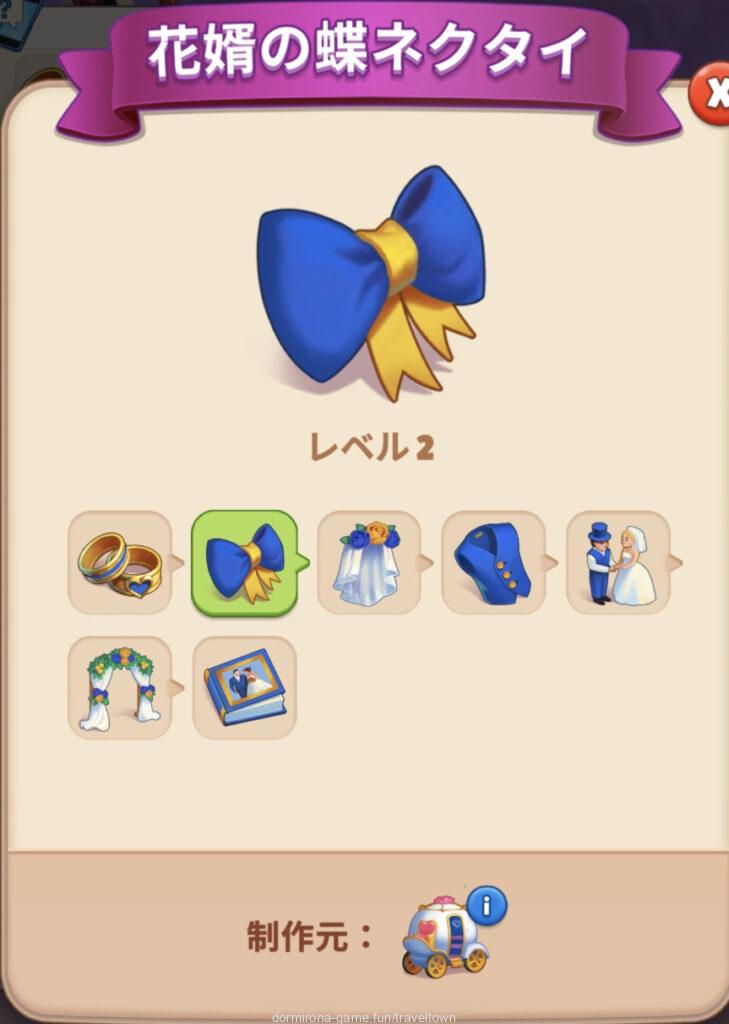Open info for the carriage source
This screenshot has height=1024, width=729.
click(487, 906)
